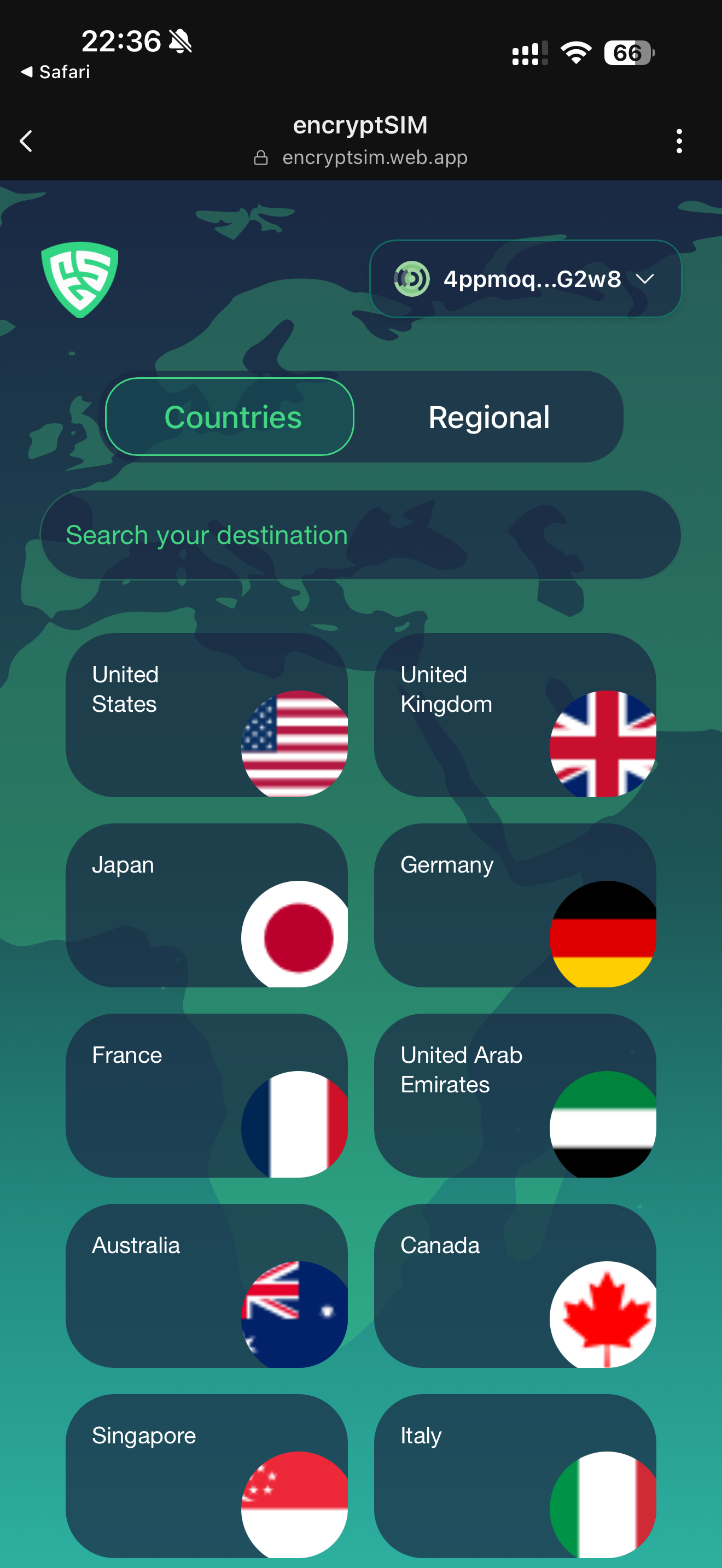Viewport: 722px width, 1568px height.
Task: Tap the Search your destination field
Action: pyautogui.click(x=360, y=535)
